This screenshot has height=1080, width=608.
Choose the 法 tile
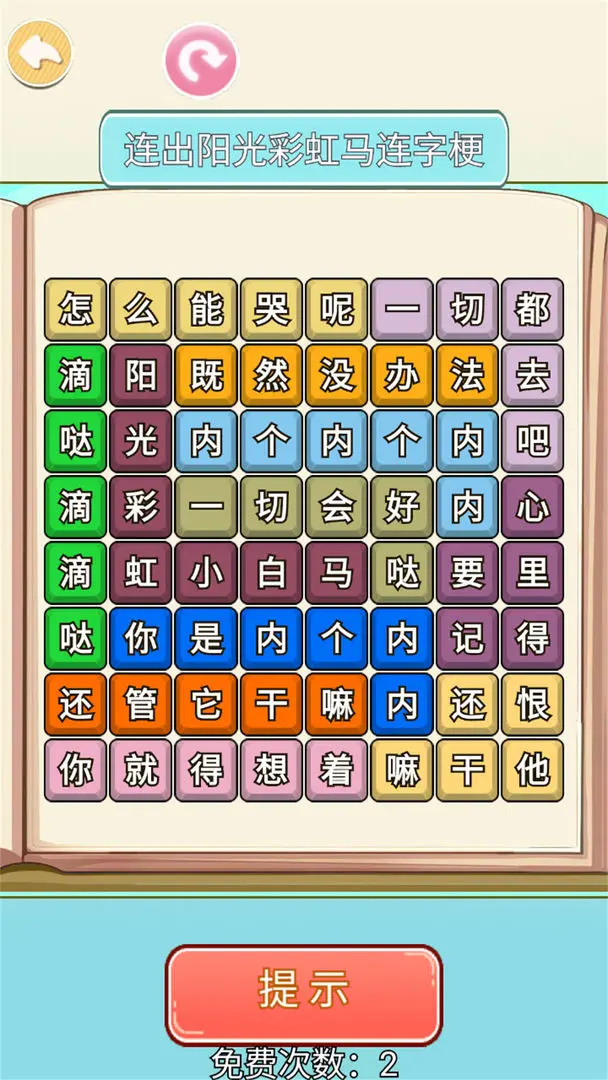(467, 376)
